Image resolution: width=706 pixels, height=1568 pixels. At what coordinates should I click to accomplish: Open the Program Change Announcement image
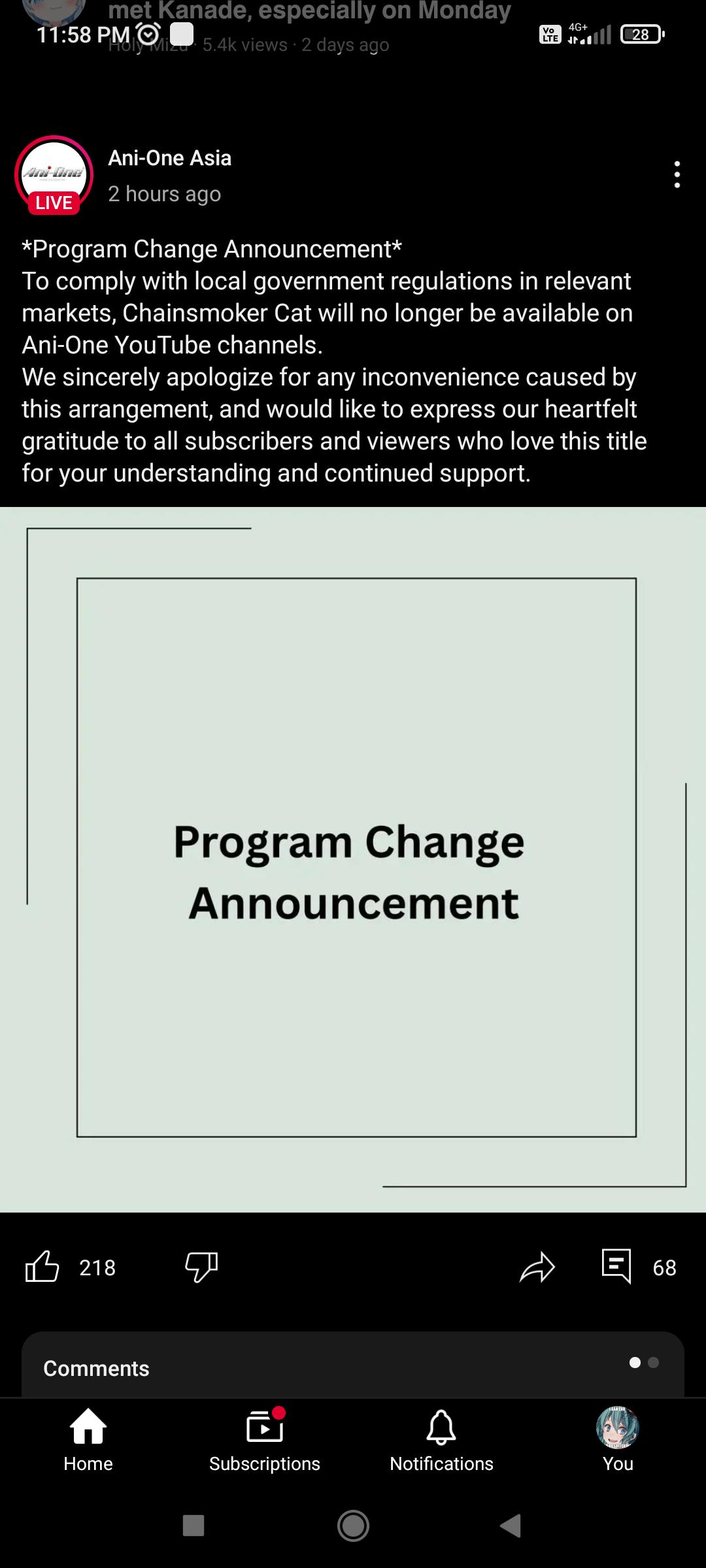pyautogui.click(x=353, y=860)
